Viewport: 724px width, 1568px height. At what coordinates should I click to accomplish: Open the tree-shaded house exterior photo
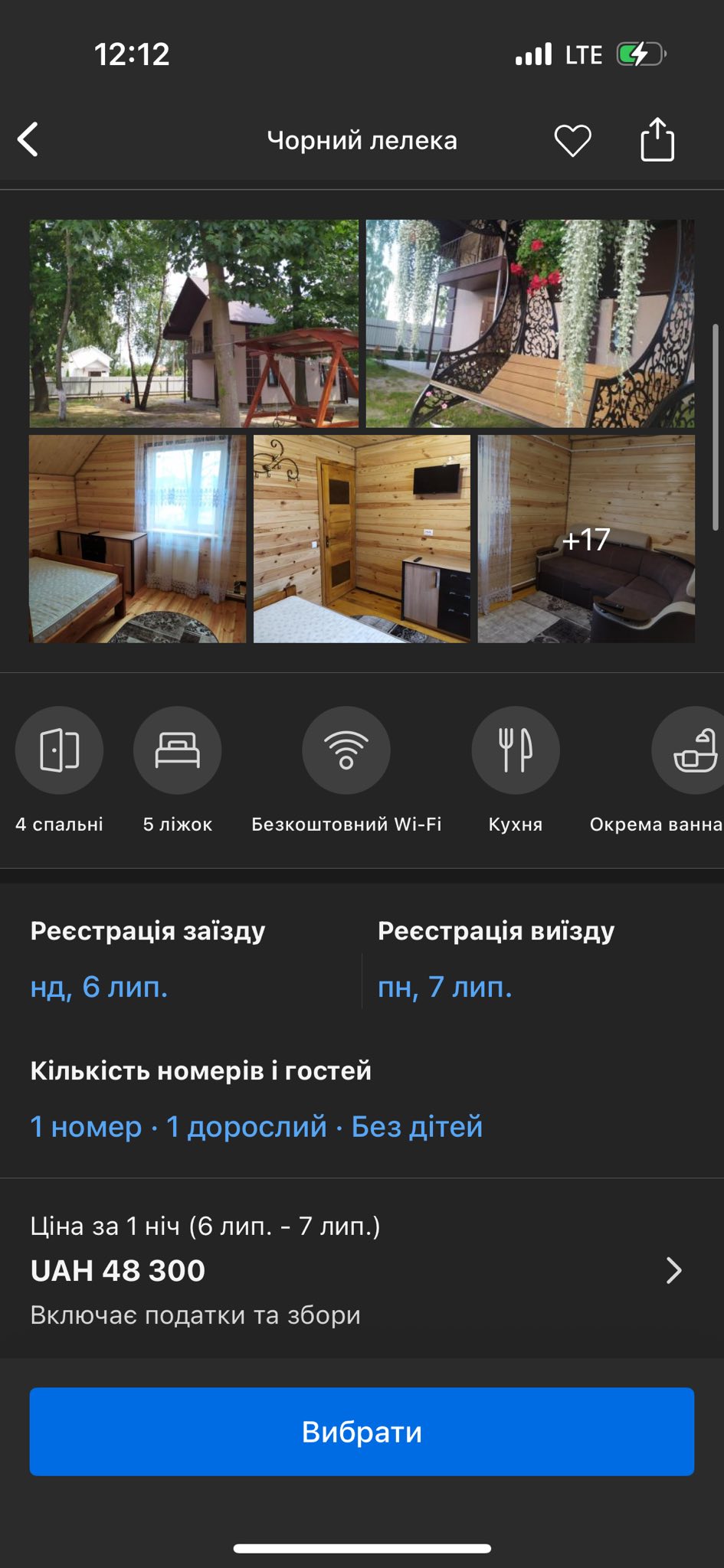tap(194, 323)
